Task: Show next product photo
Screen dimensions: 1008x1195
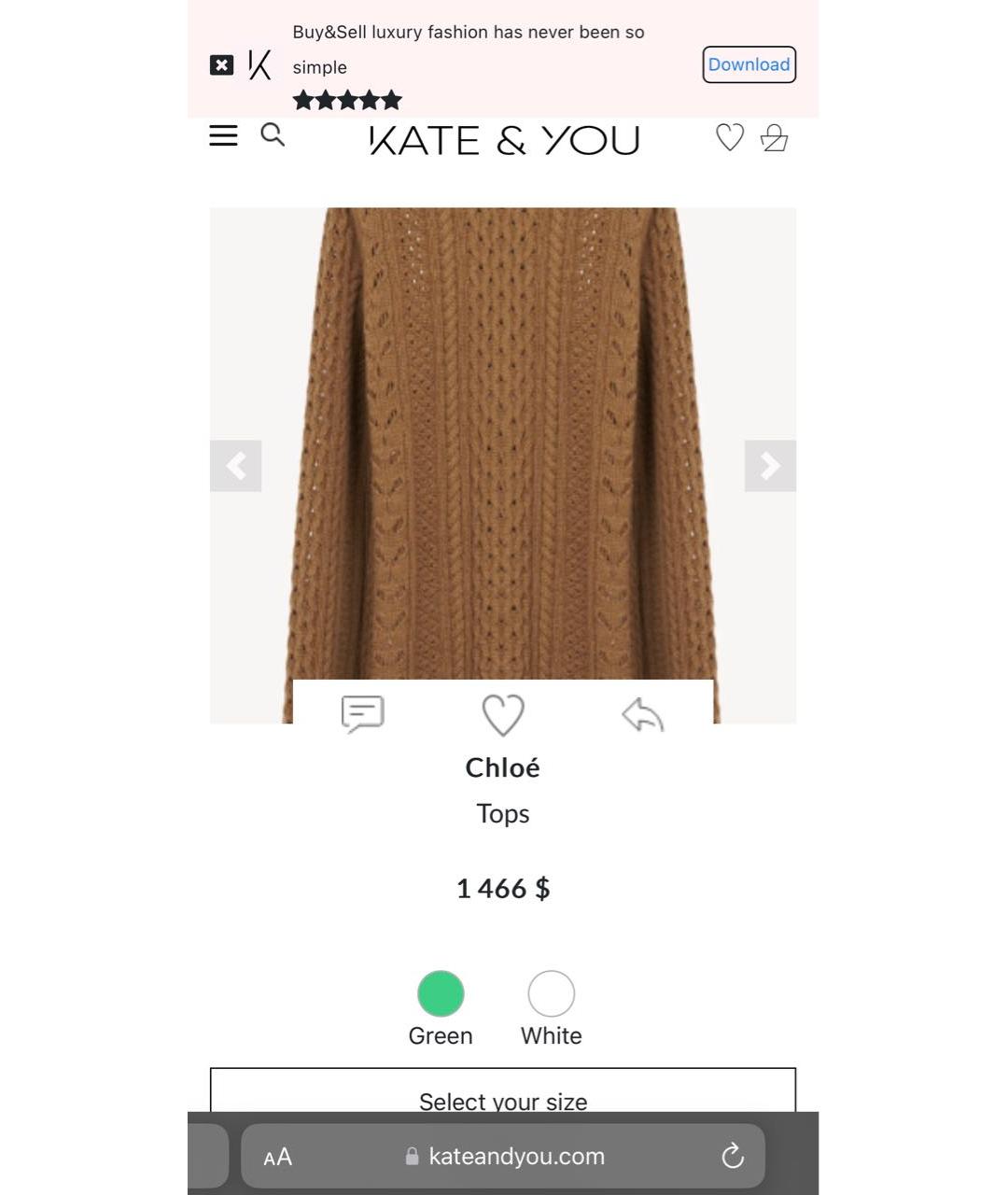Action: click(x=770, y=466)
